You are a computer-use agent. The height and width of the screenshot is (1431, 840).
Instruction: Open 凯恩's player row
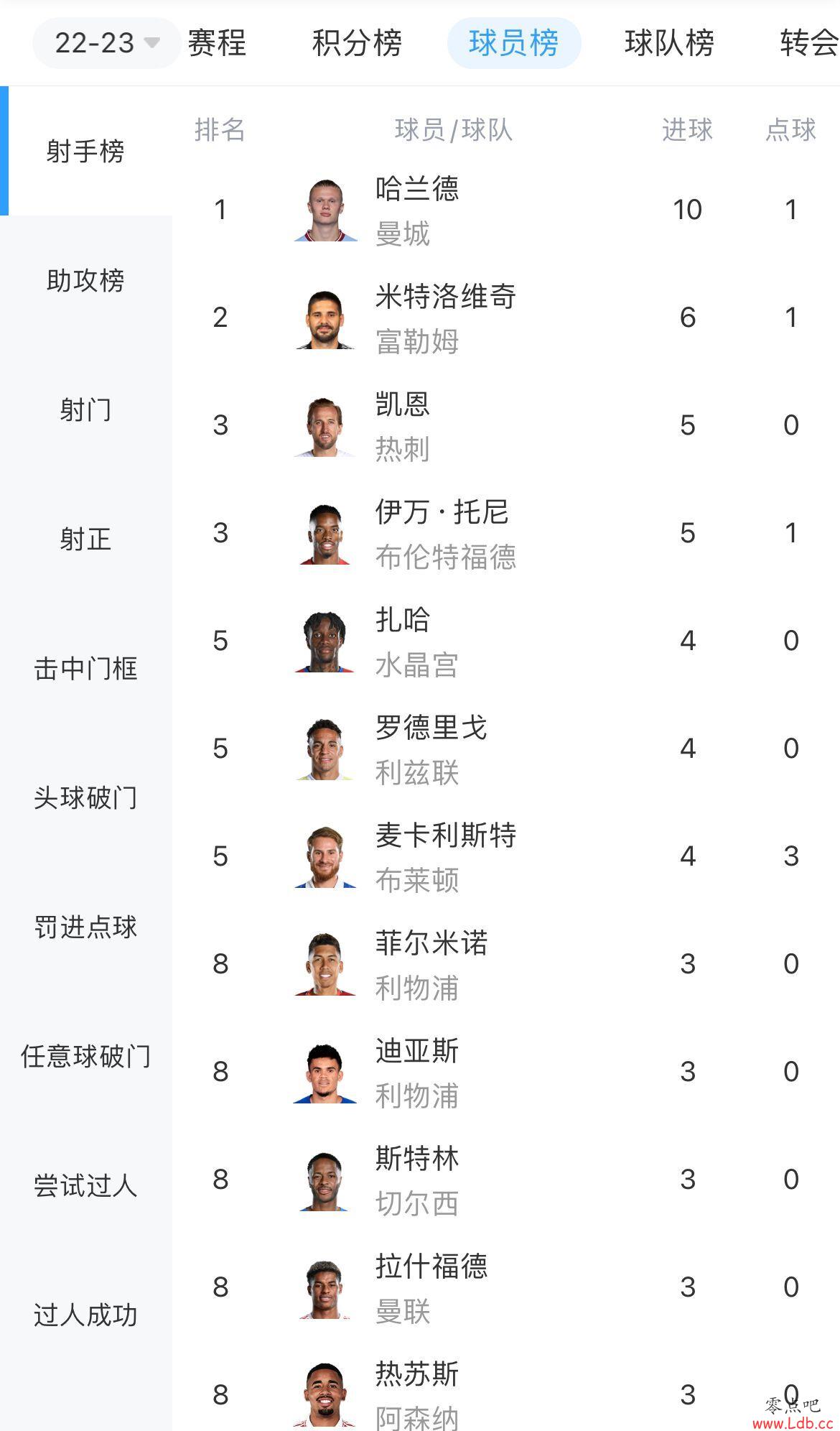coord(506,425)
